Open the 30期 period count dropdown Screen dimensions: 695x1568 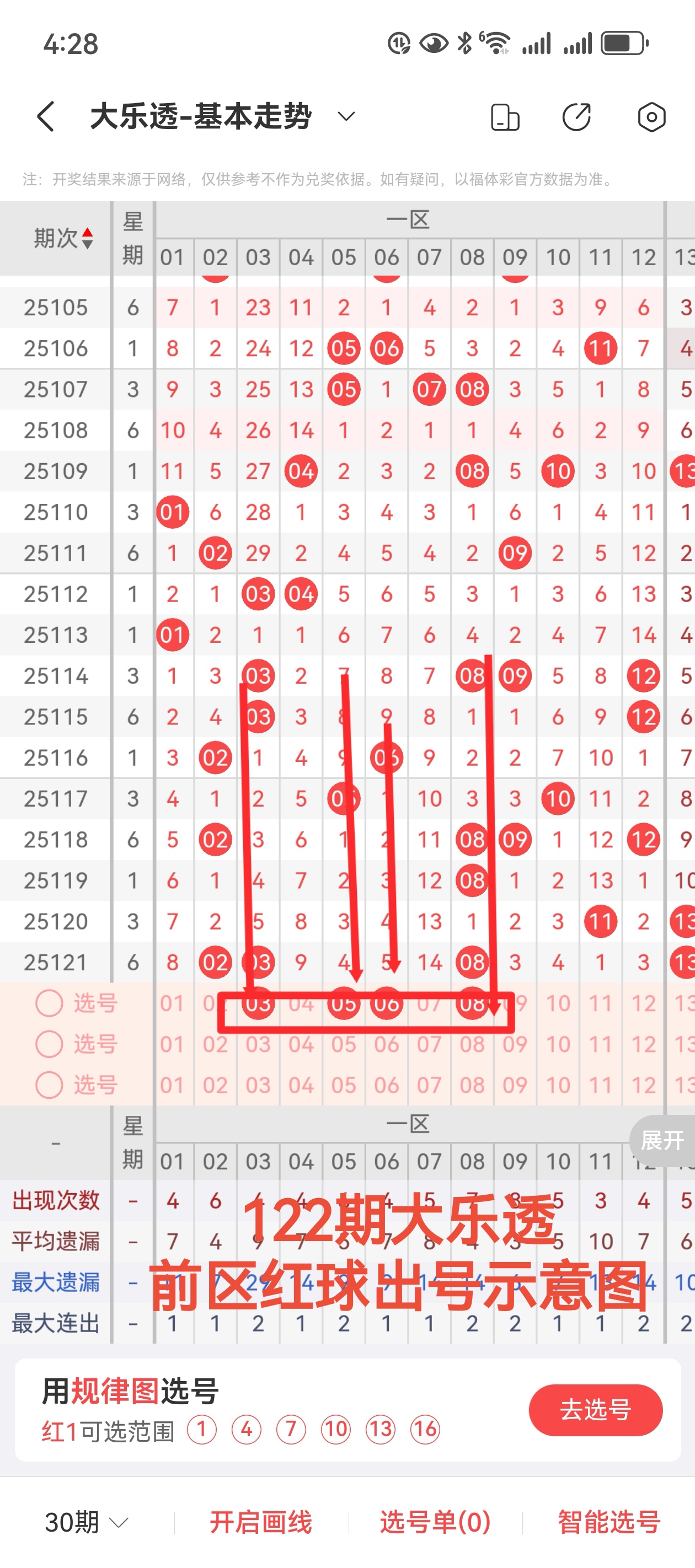pos(86,1522)
